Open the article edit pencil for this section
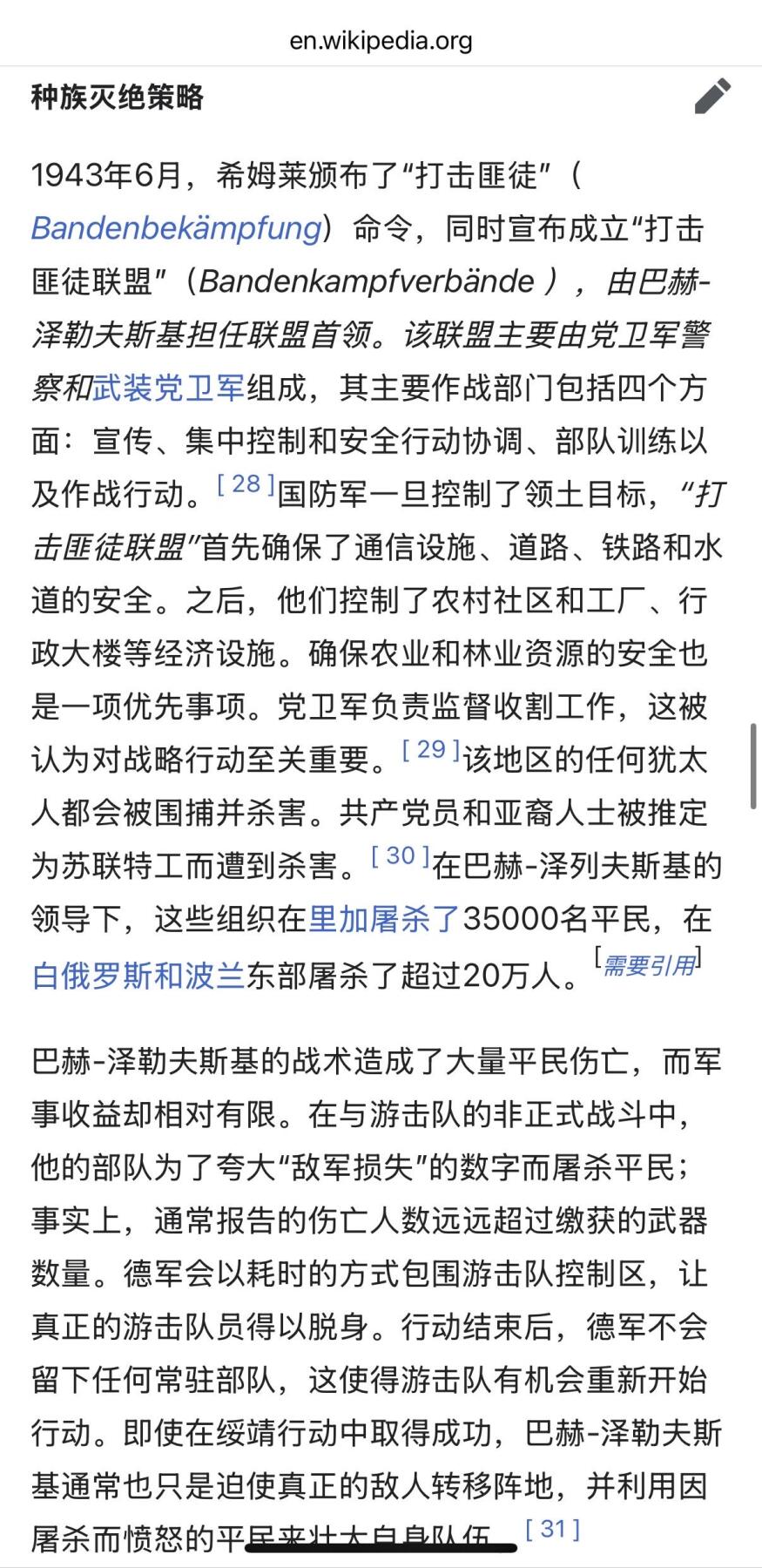Image resolution: width=762 pixels, height=1568 pixels. point(714,96)
